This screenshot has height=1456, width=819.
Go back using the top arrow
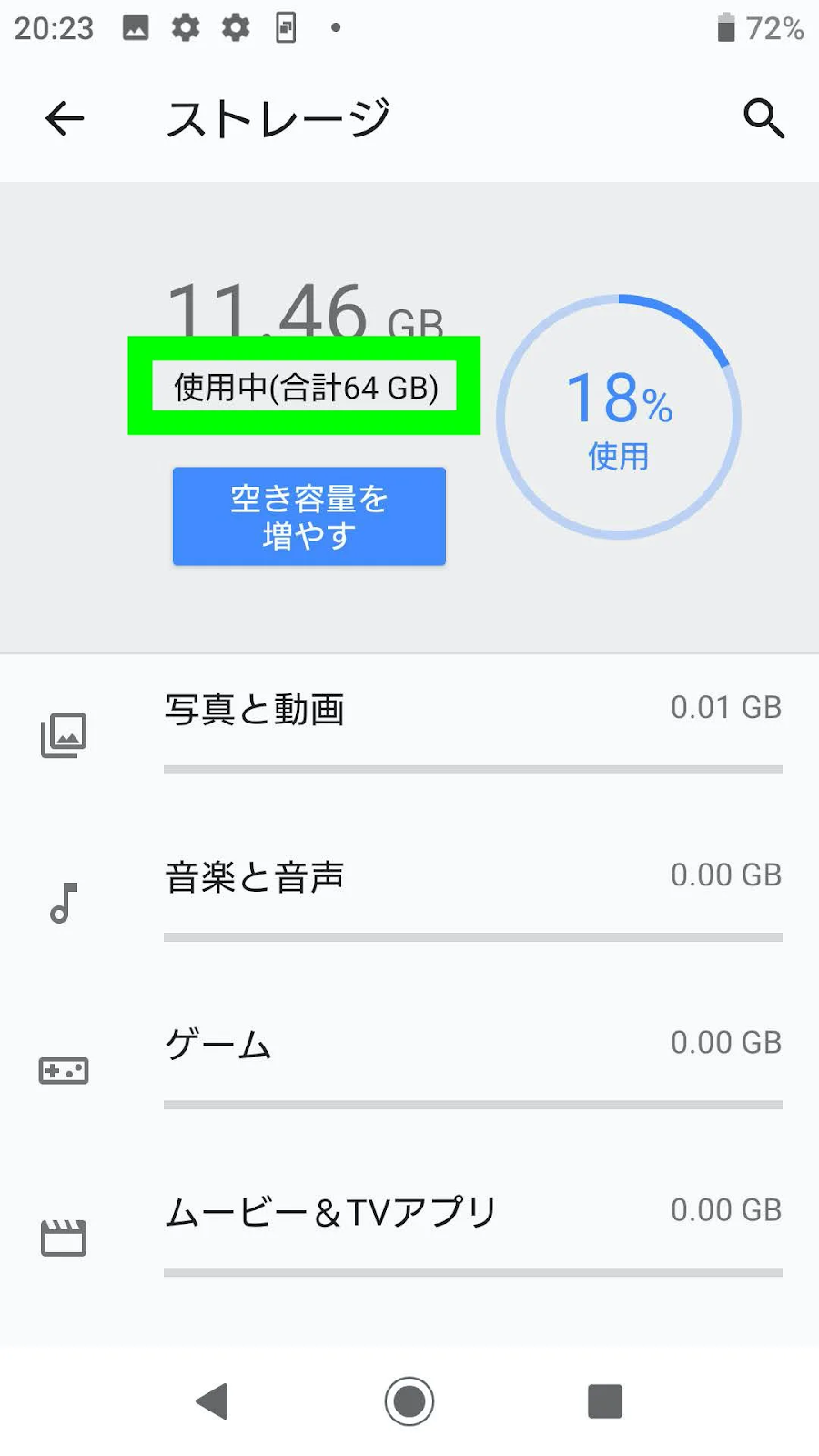click(x=65, y=118)
